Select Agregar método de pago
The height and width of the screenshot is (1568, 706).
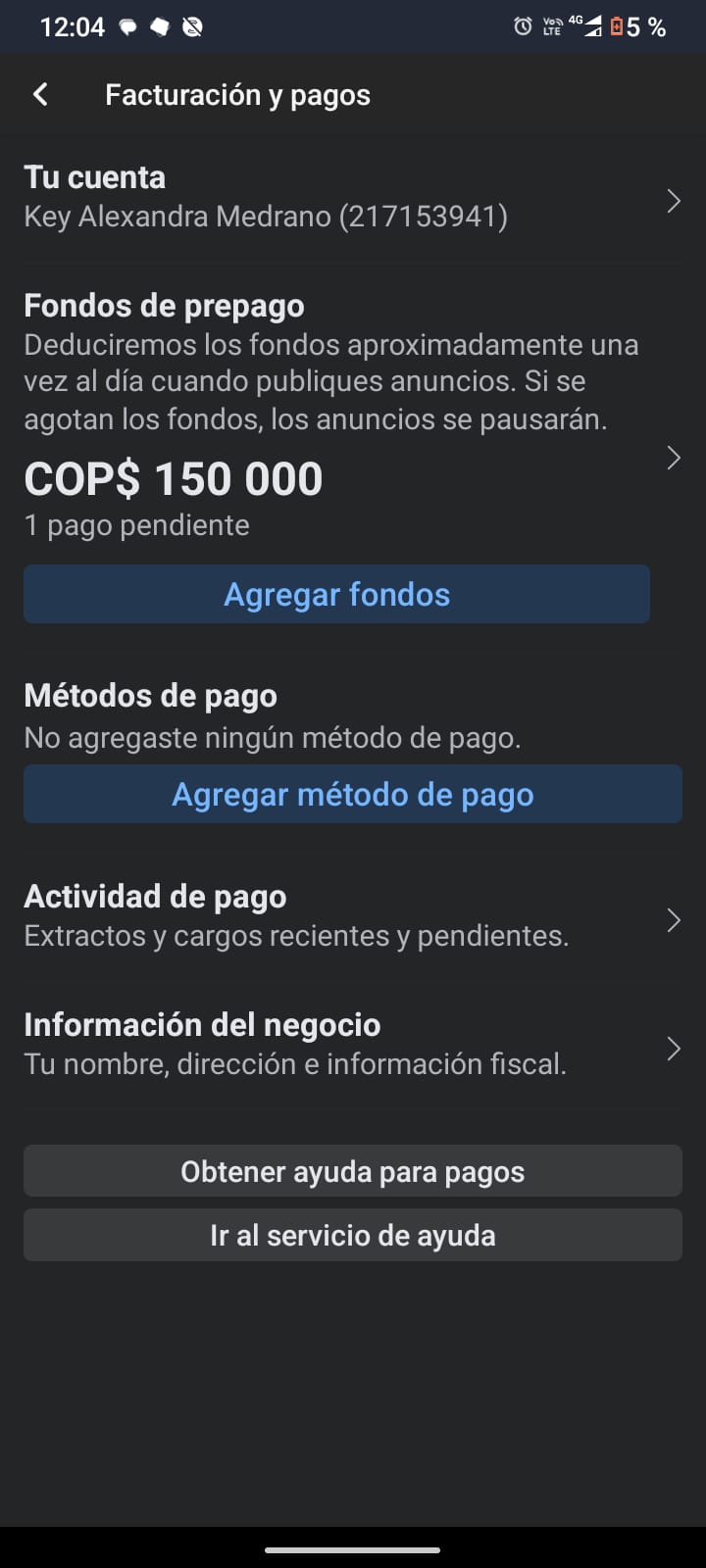tap(353, 794)
